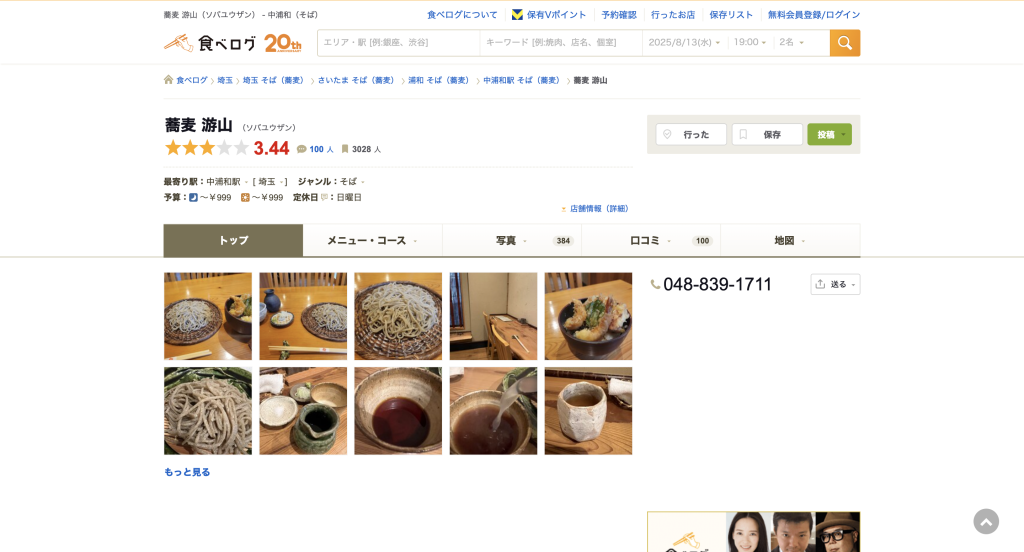Switch to メニュー・コース tab
The width and height of the screenshot is (1024, 552).
tap(372, 241)
